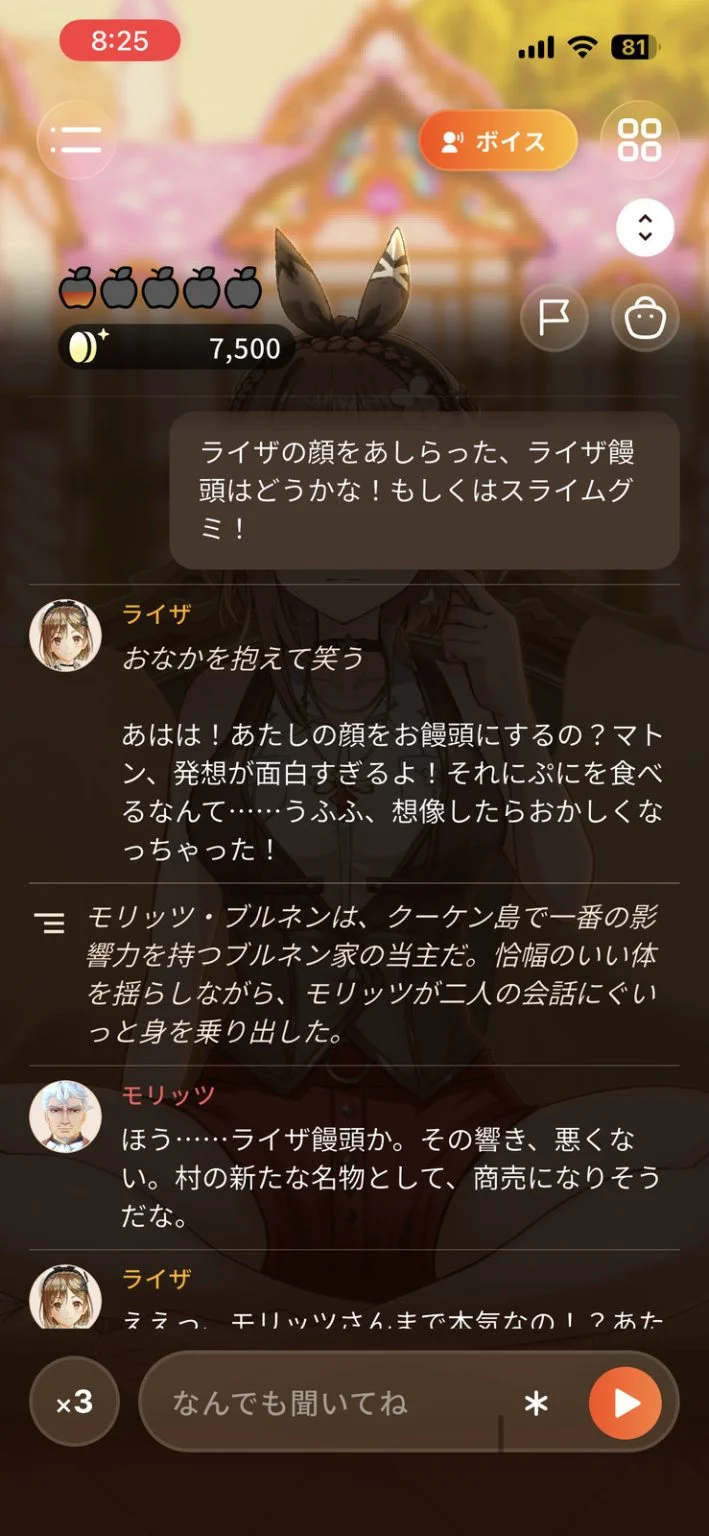Image resolution: width=709 pixels, height=1536 pixels.
Task: Open the flag icon button
Action: pos(554,318)
